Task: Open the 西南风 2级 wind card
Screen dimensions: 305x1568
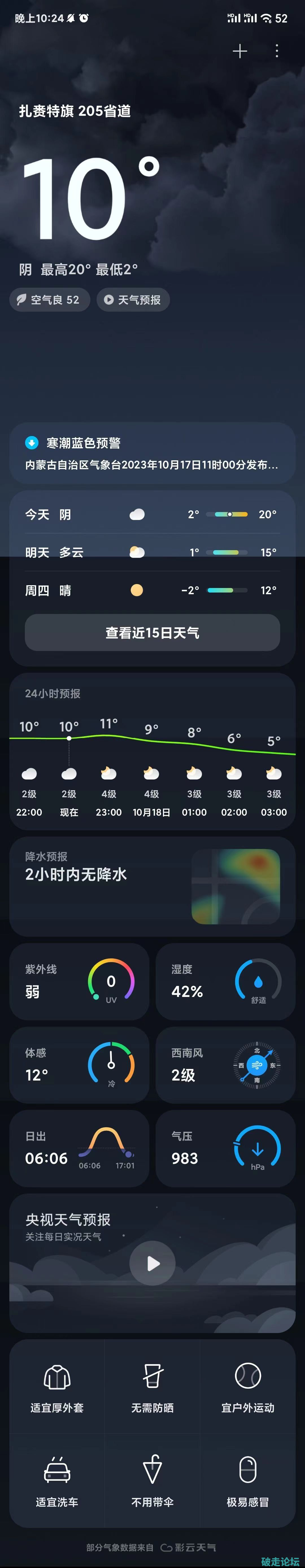Action: [x=225, y=1065]
